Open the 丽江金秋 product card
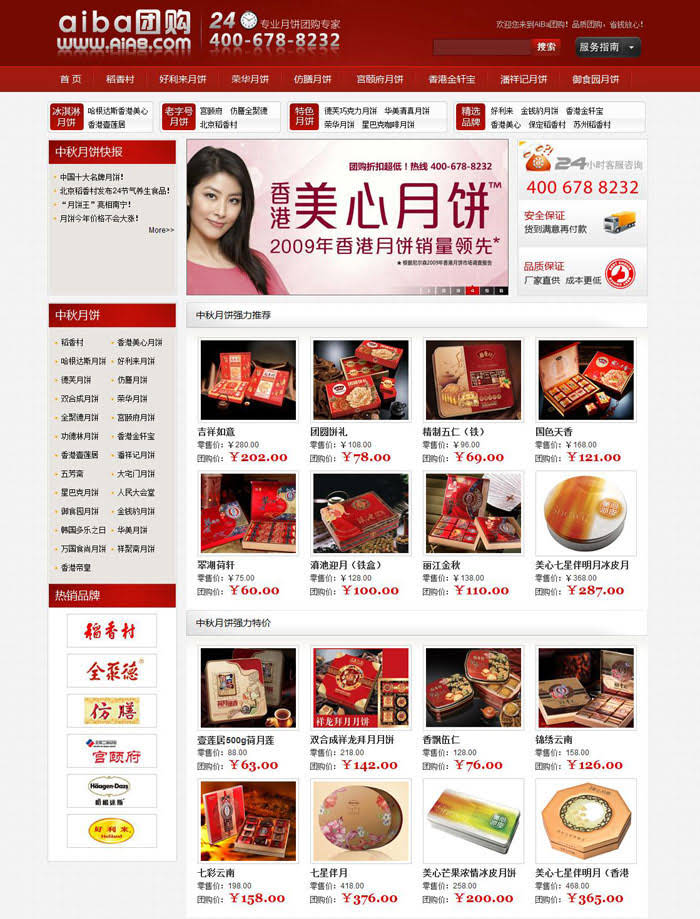Screen dimensions: 700x919 click(x=473, y=511)
